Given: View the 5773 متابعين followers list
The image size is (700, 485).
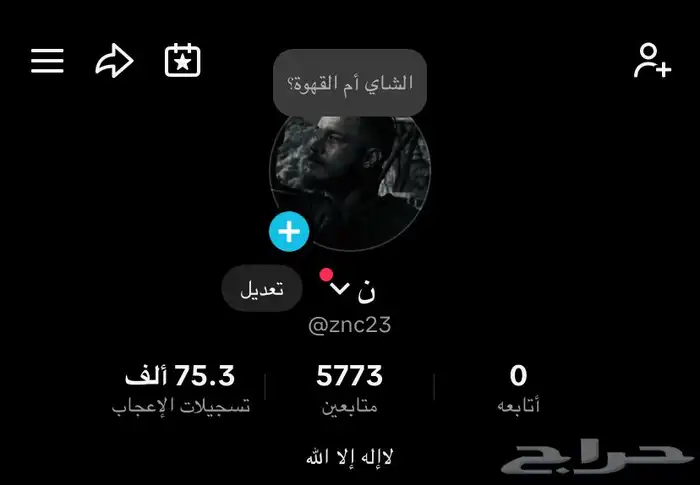Looking at the screenshot, I should [350, 388].
